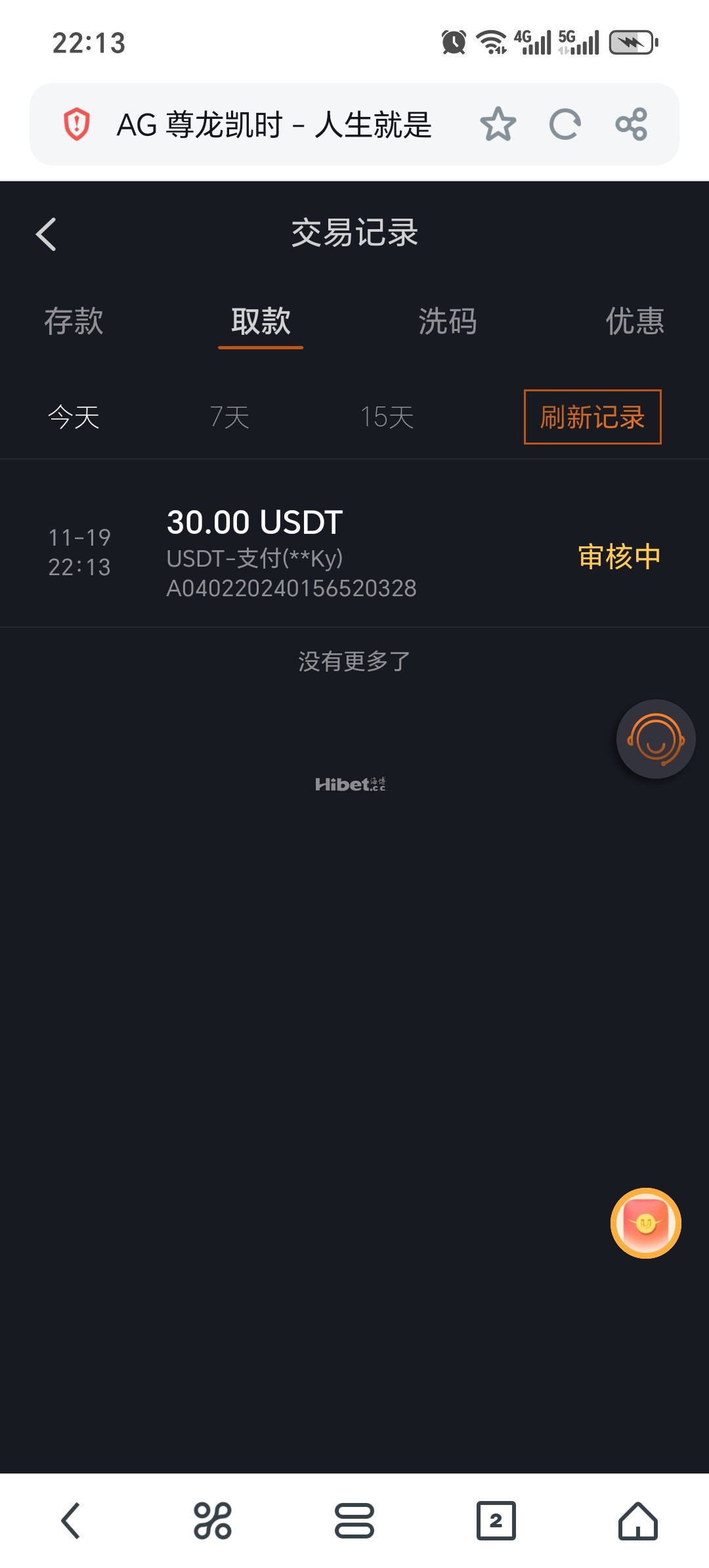Open the browser tabs view showing 2
709x1568 pixels.
coord(496,1521)
